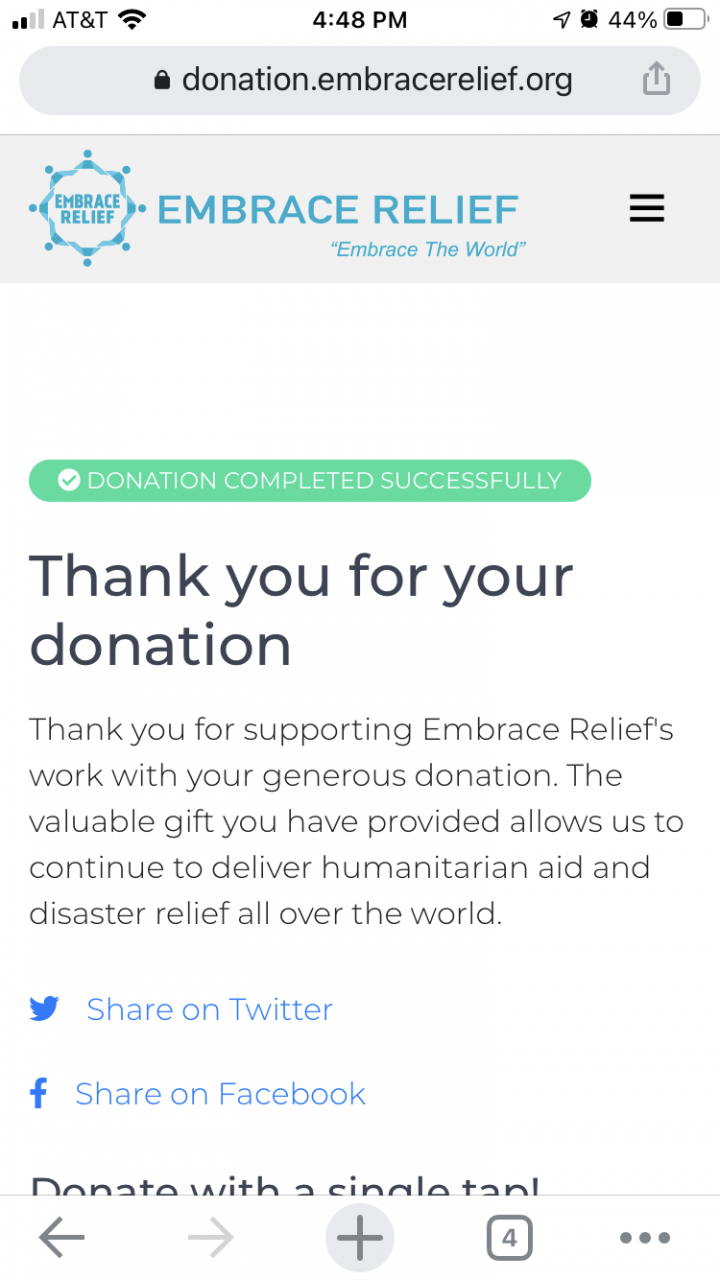Tap the browser share icon in address bar
This screenshot has height=1280, width=720.
[x=656, y=79]
